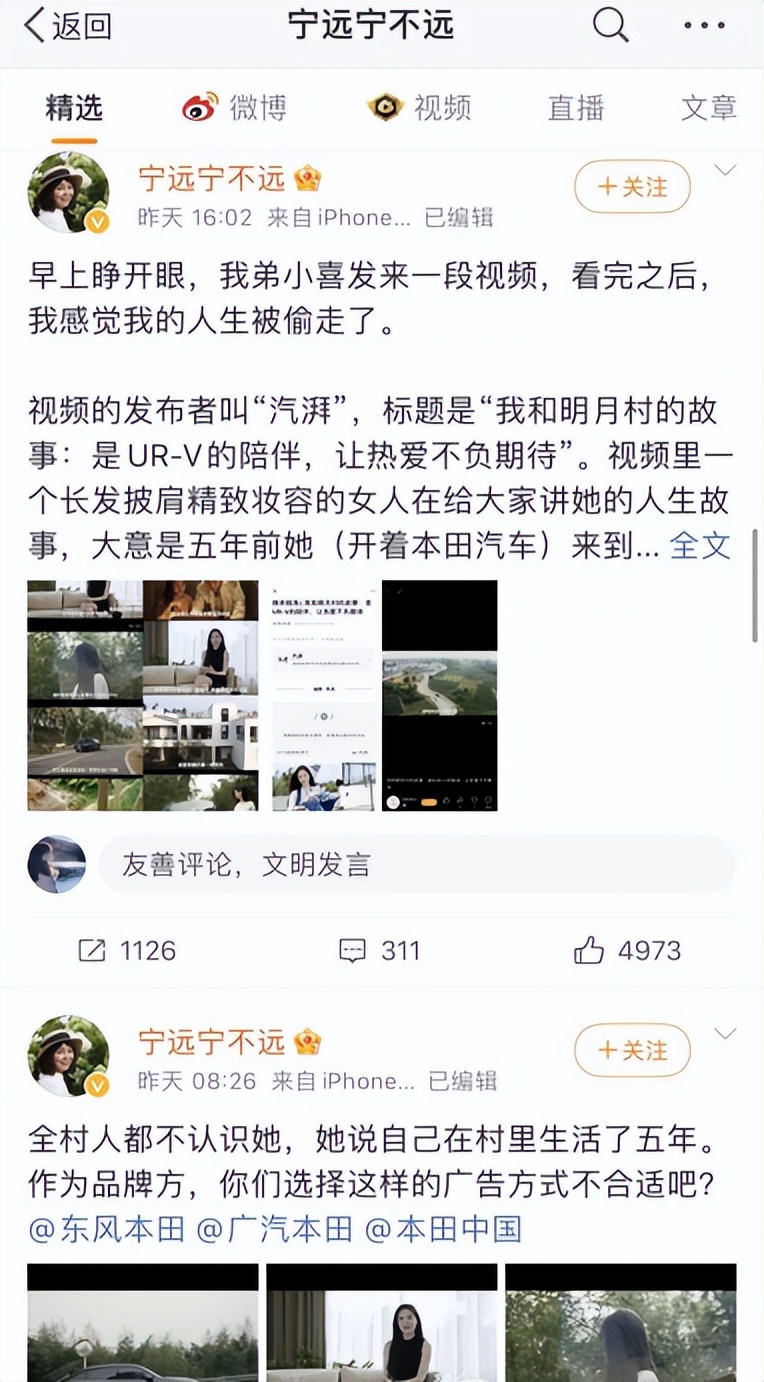Repost the post with 1126 shares
Image resolution: width=764 pixels, height=1382 pixels.
[x=127, y=950]
